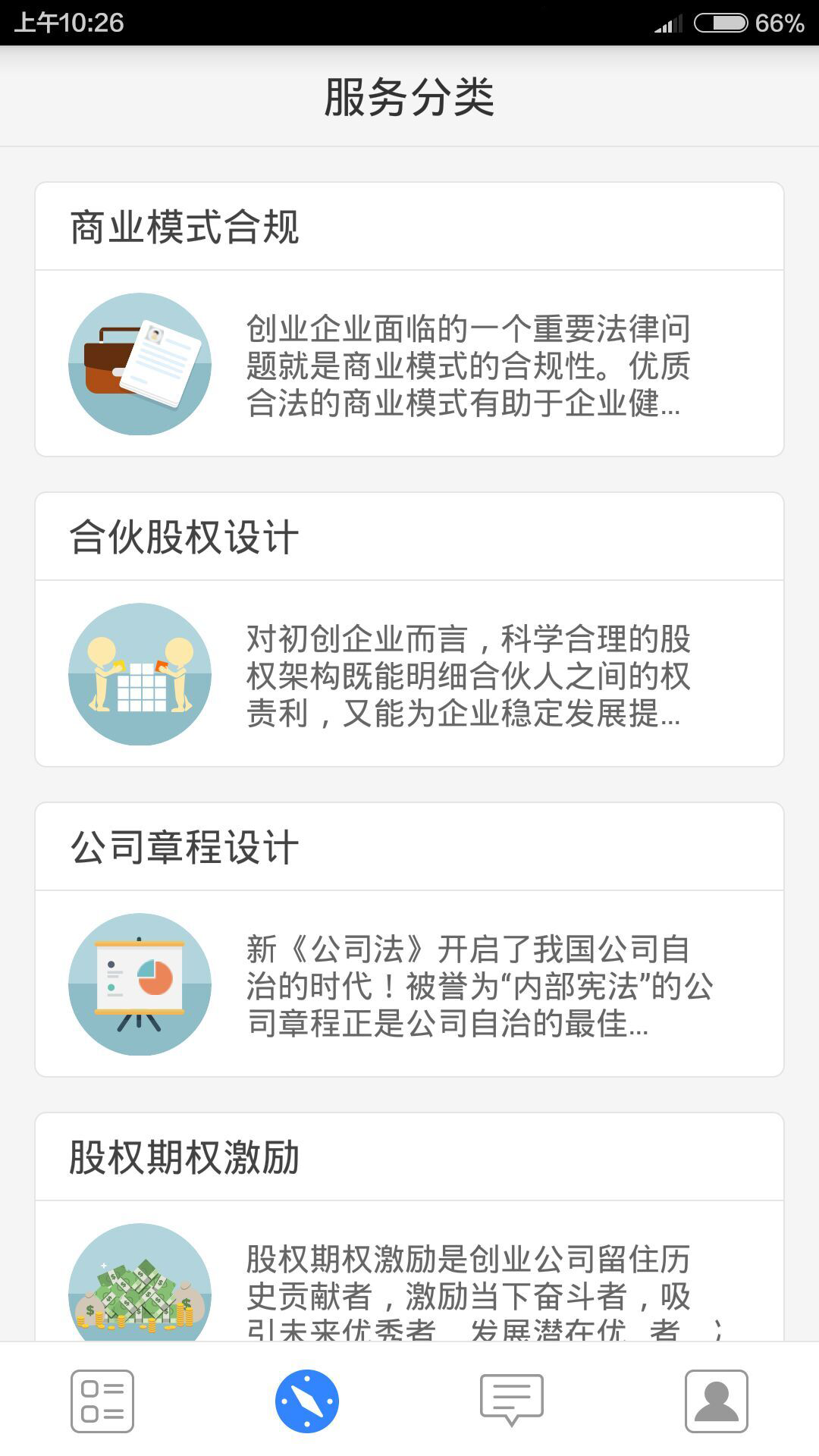Click the 商业模式合规 heading
The width and height of the screenshot is (819, 1456).
[x=182, y=224]
